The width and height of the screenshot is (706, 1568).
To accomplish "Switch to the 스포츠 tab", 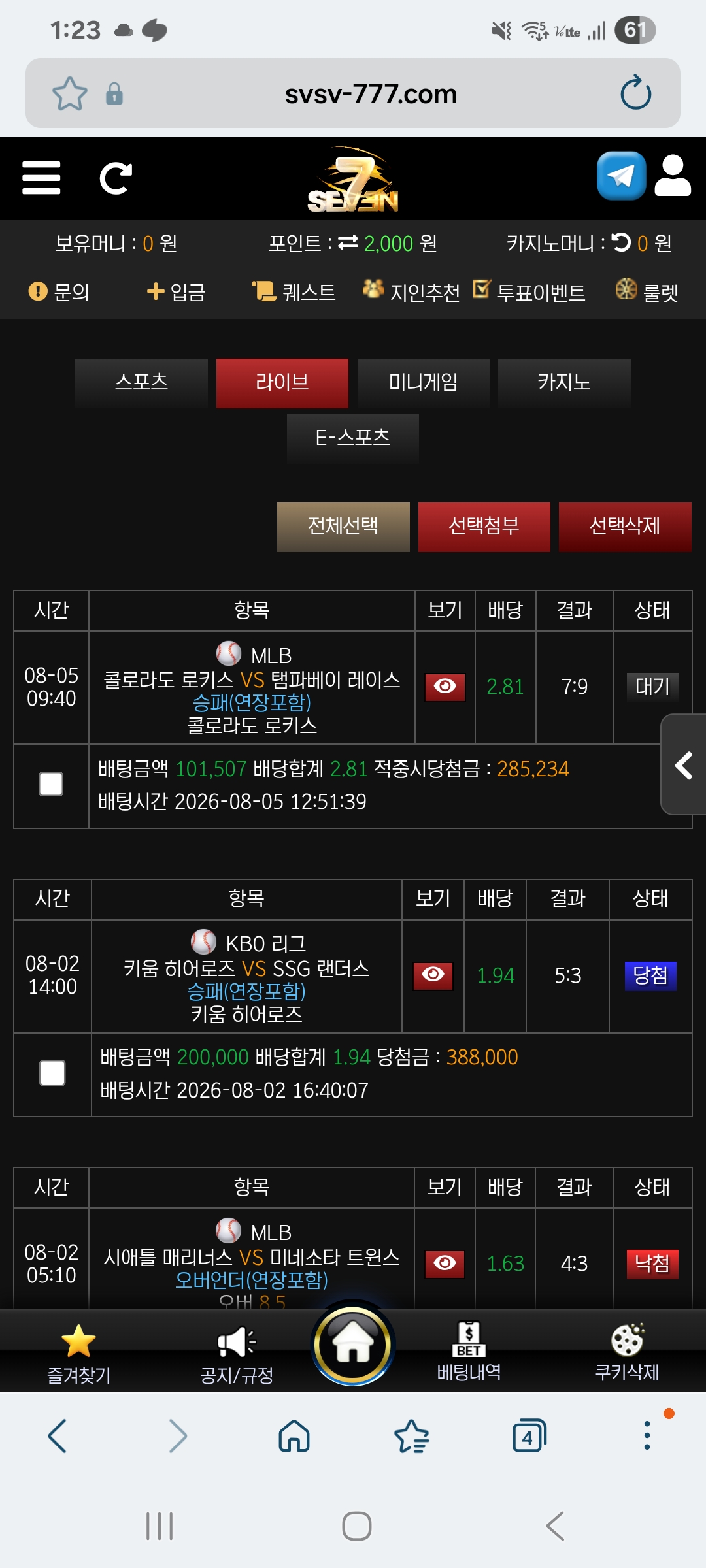I will (x=141, y=382).
